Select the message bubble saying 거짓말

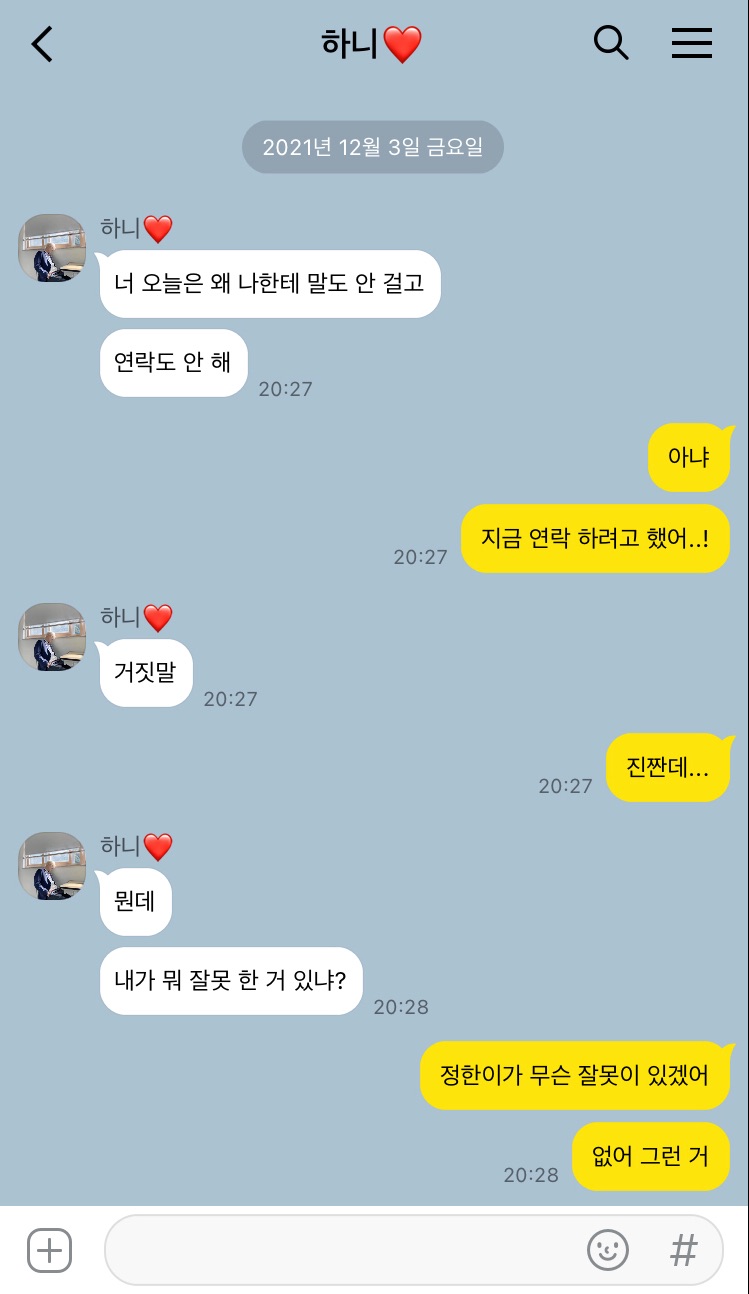tap(145, 672)
